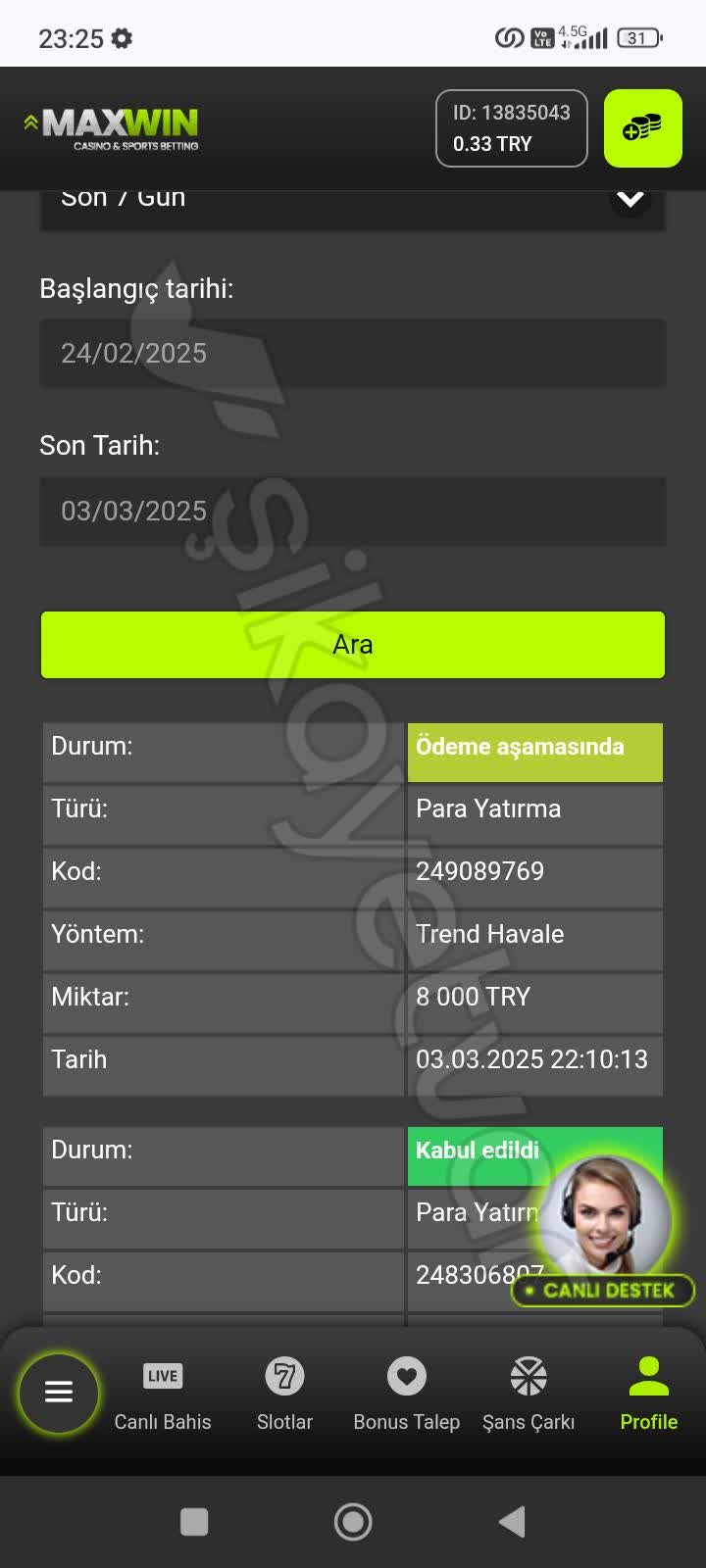Tap the green deposit coins button
706x1568 pixels.
(642, 128)
